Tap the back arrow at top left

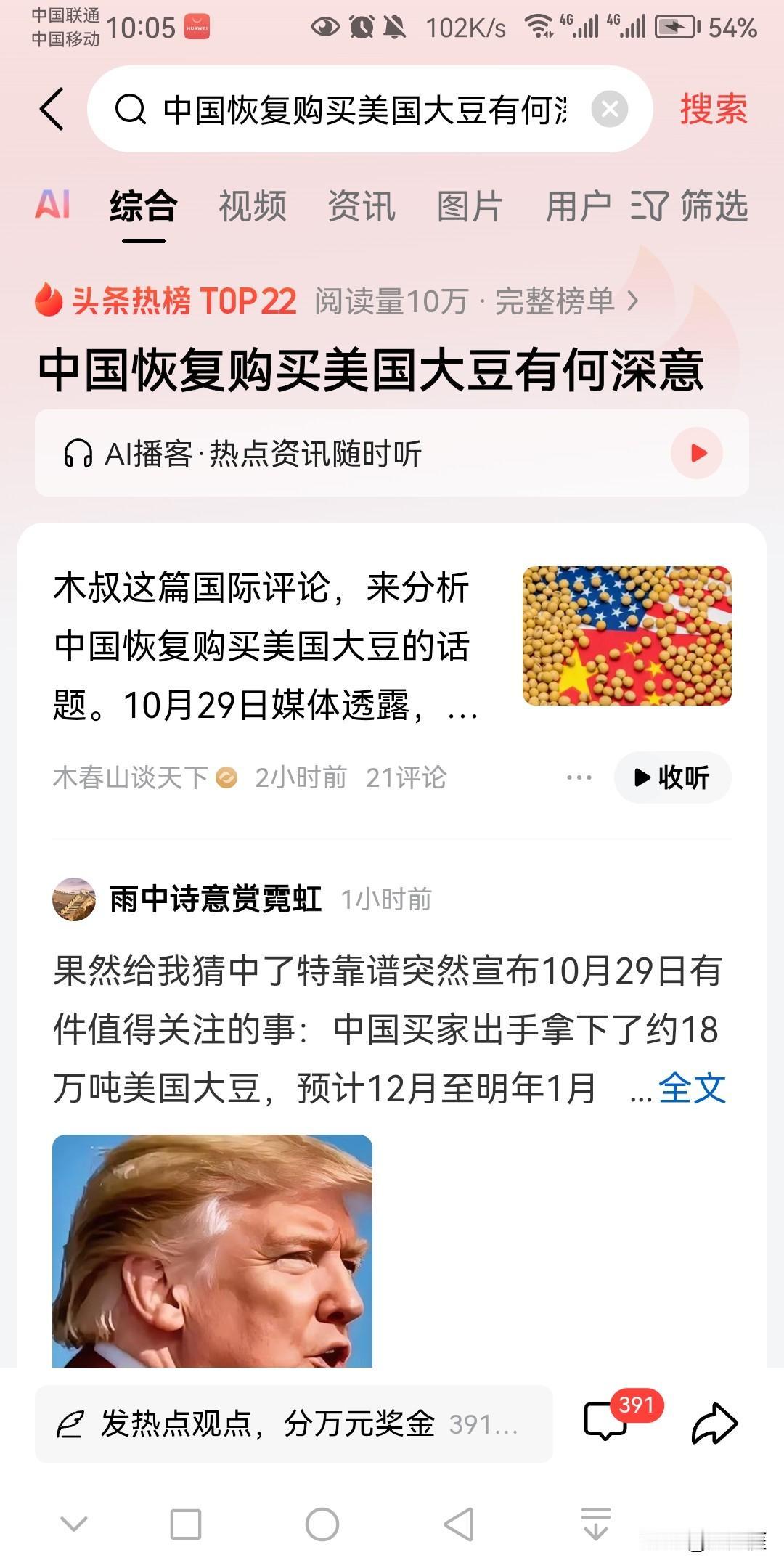click(x=49, y=107)
